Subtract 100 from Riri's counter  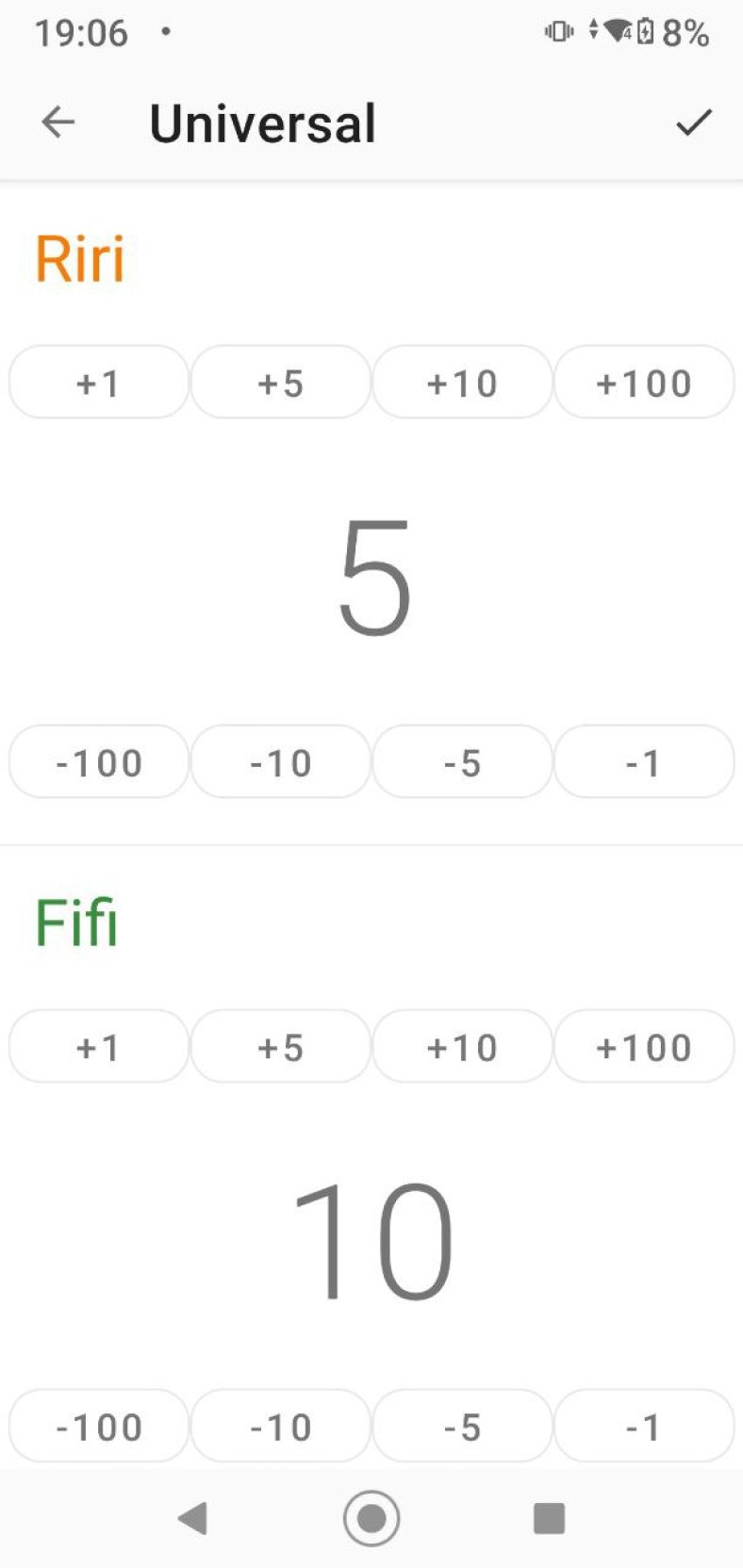pos(97,762)
